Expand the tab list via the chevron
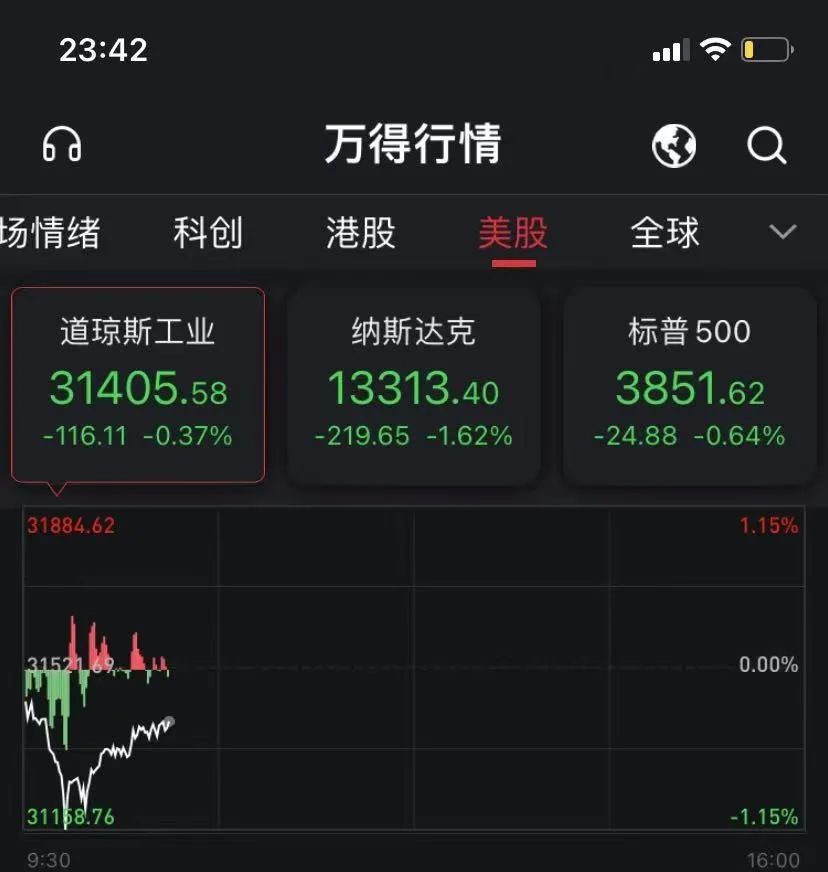This screenshot has height=872, width=828. [783, 232]
